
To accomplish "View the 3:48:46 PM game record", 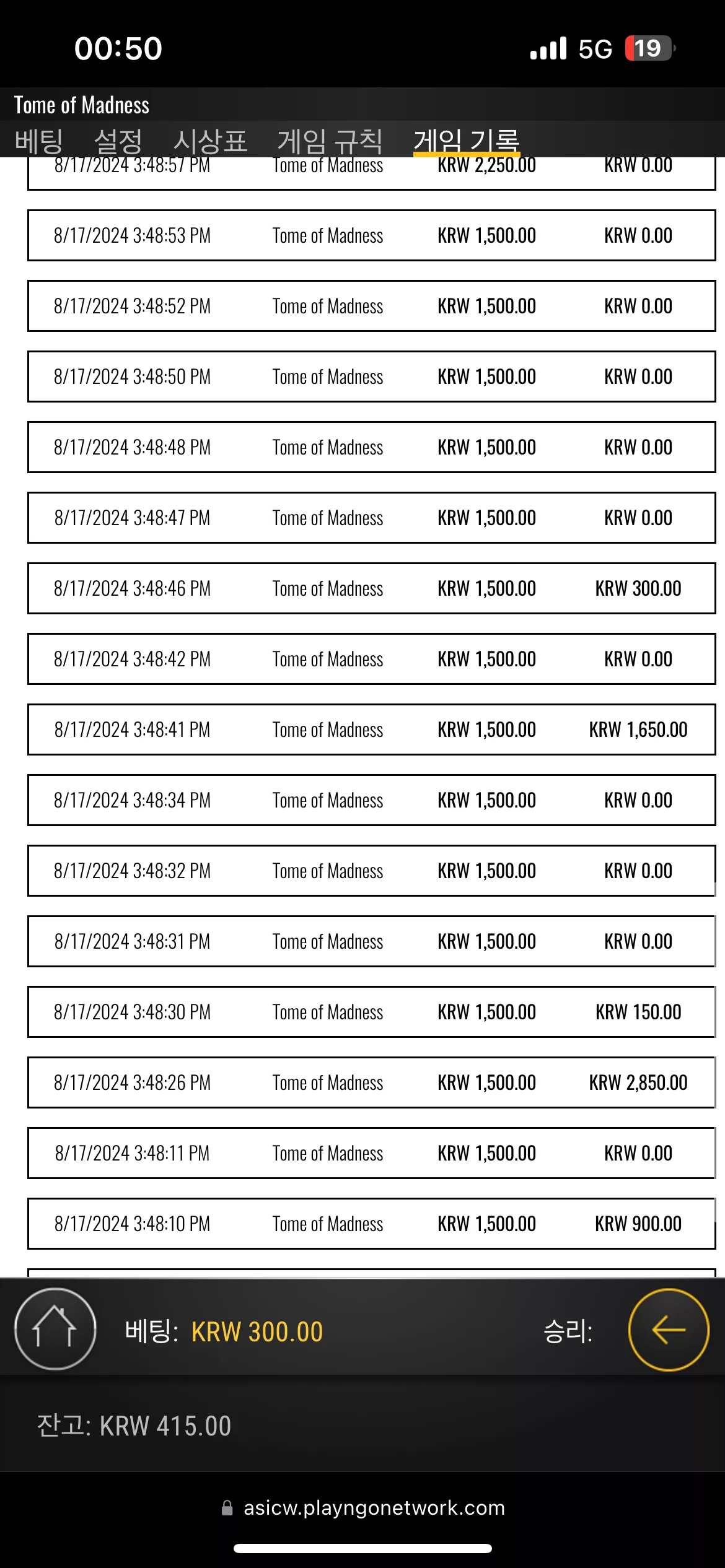I will 372,588.
